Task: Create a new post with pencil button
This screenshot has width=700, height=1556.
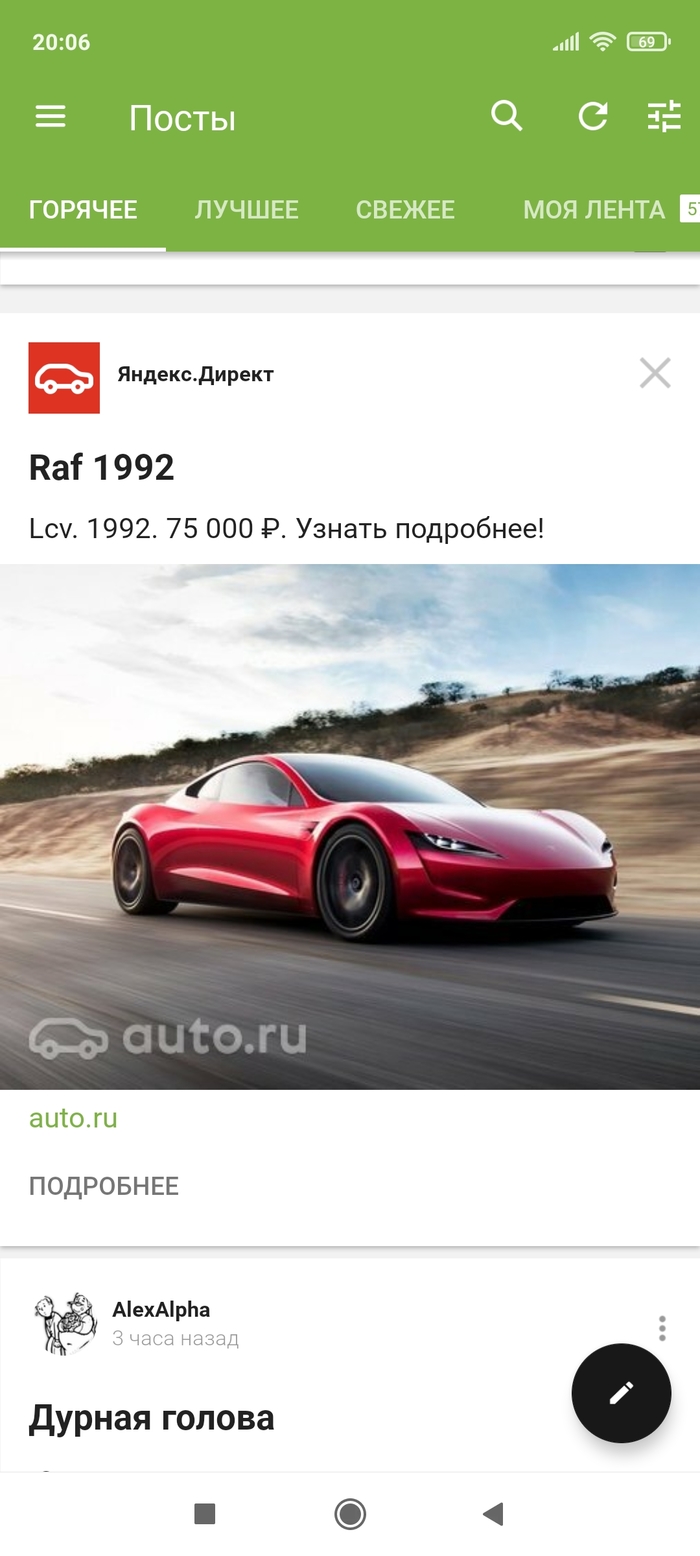Action: (x=621, y=1393)
